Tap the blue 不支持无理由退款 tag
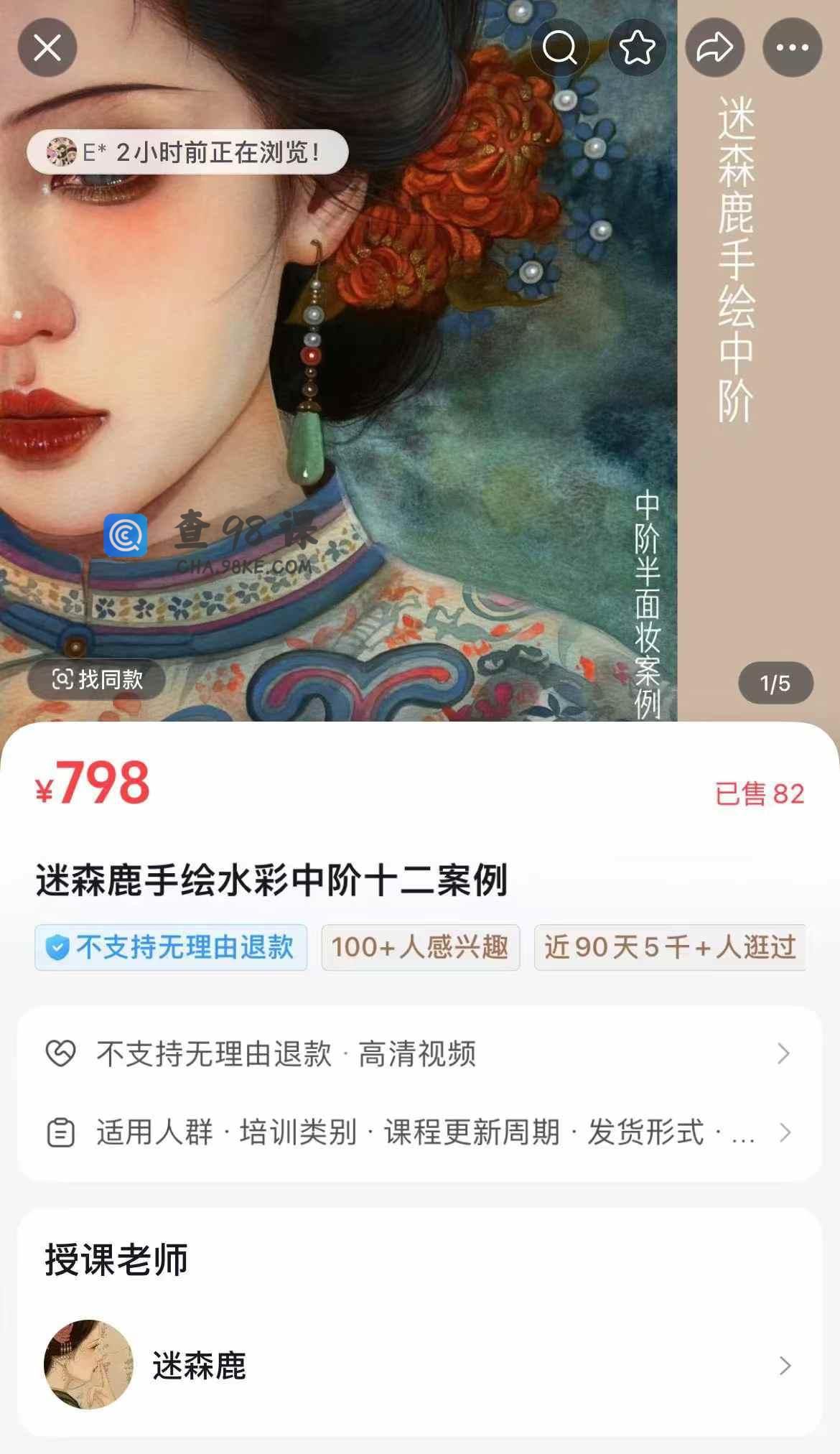The image size is (840, 1454). pyautogui.click(x=171, y=948)
